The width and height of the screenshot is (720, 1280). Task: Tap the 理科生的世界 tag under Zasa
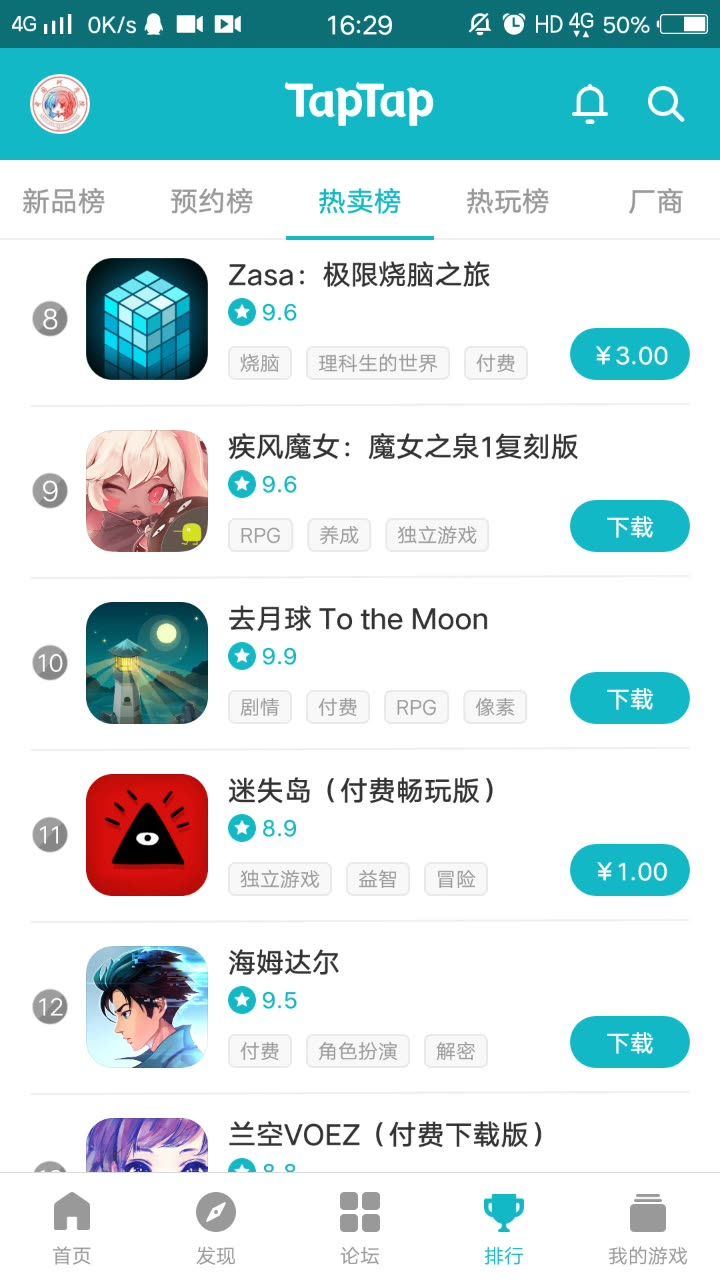pos(378,364)
